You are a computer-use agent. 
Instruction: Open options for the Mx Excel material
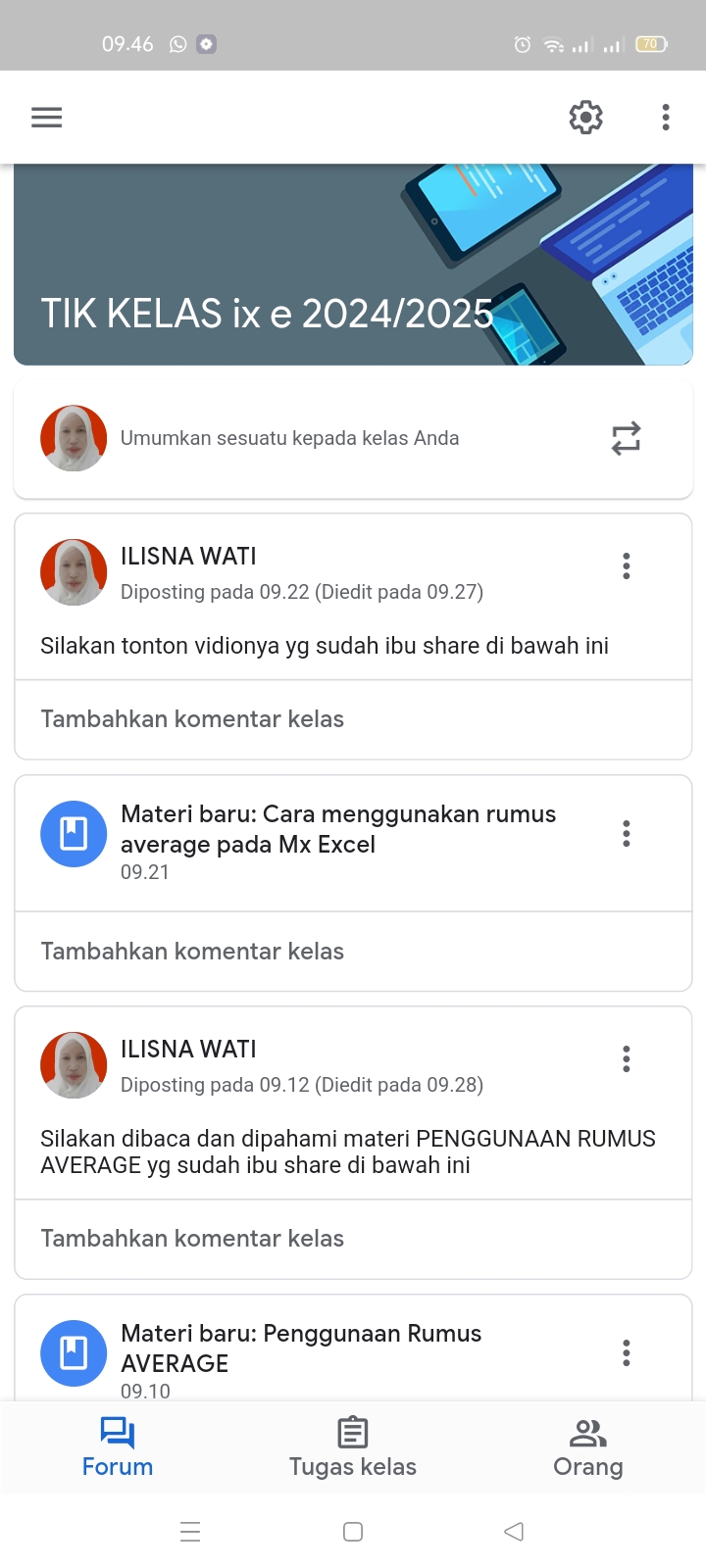626,834
